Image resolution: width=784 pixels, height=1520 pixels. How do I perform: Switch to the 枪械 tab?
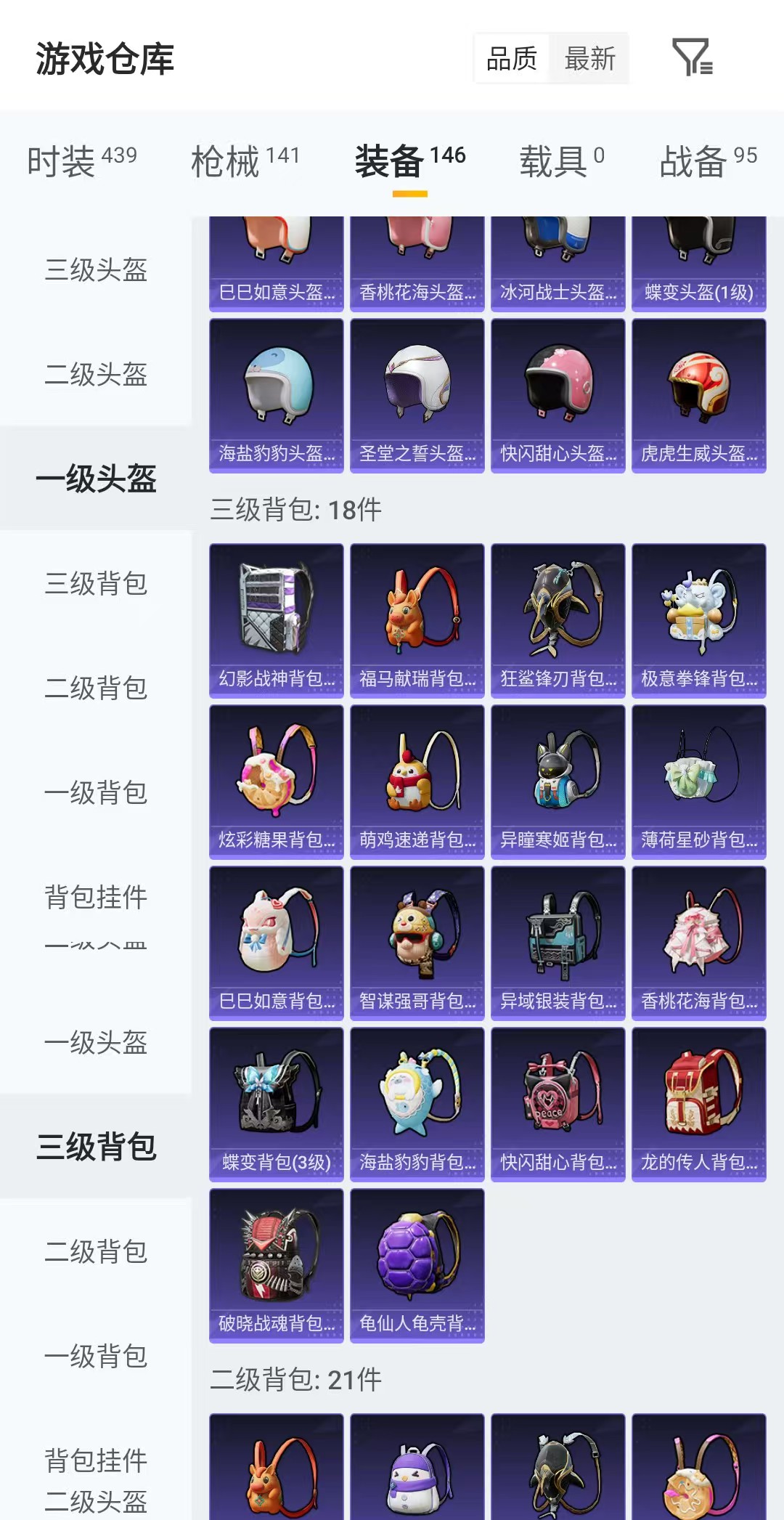[247, 161]
